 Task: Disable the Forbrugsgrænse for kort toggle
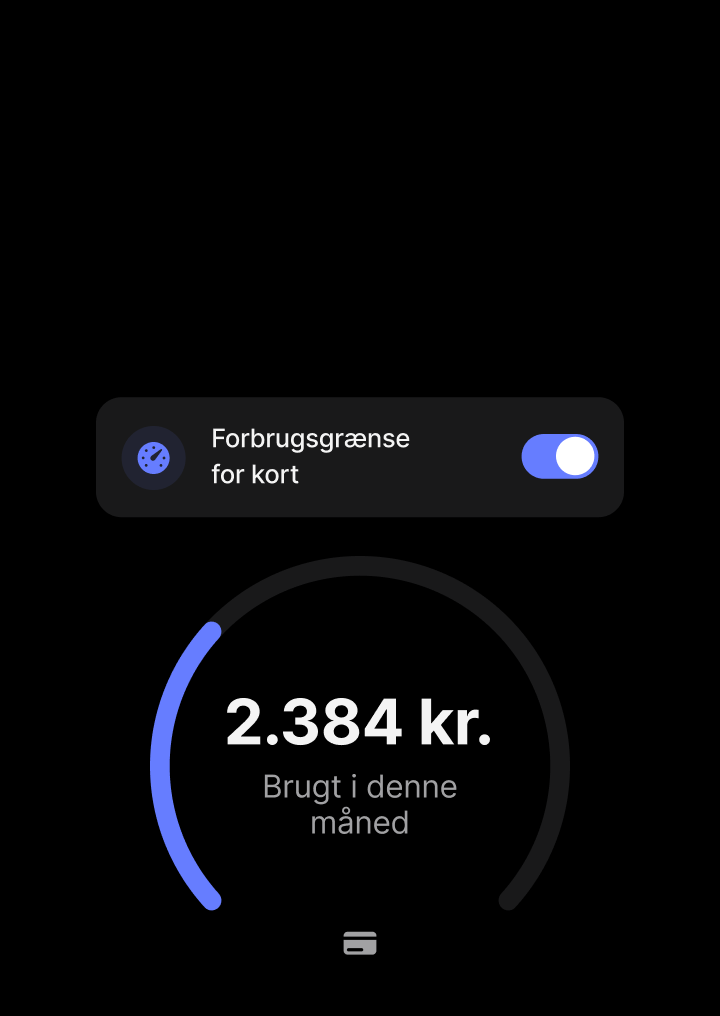pyautogui.click(x=560, y=456)
